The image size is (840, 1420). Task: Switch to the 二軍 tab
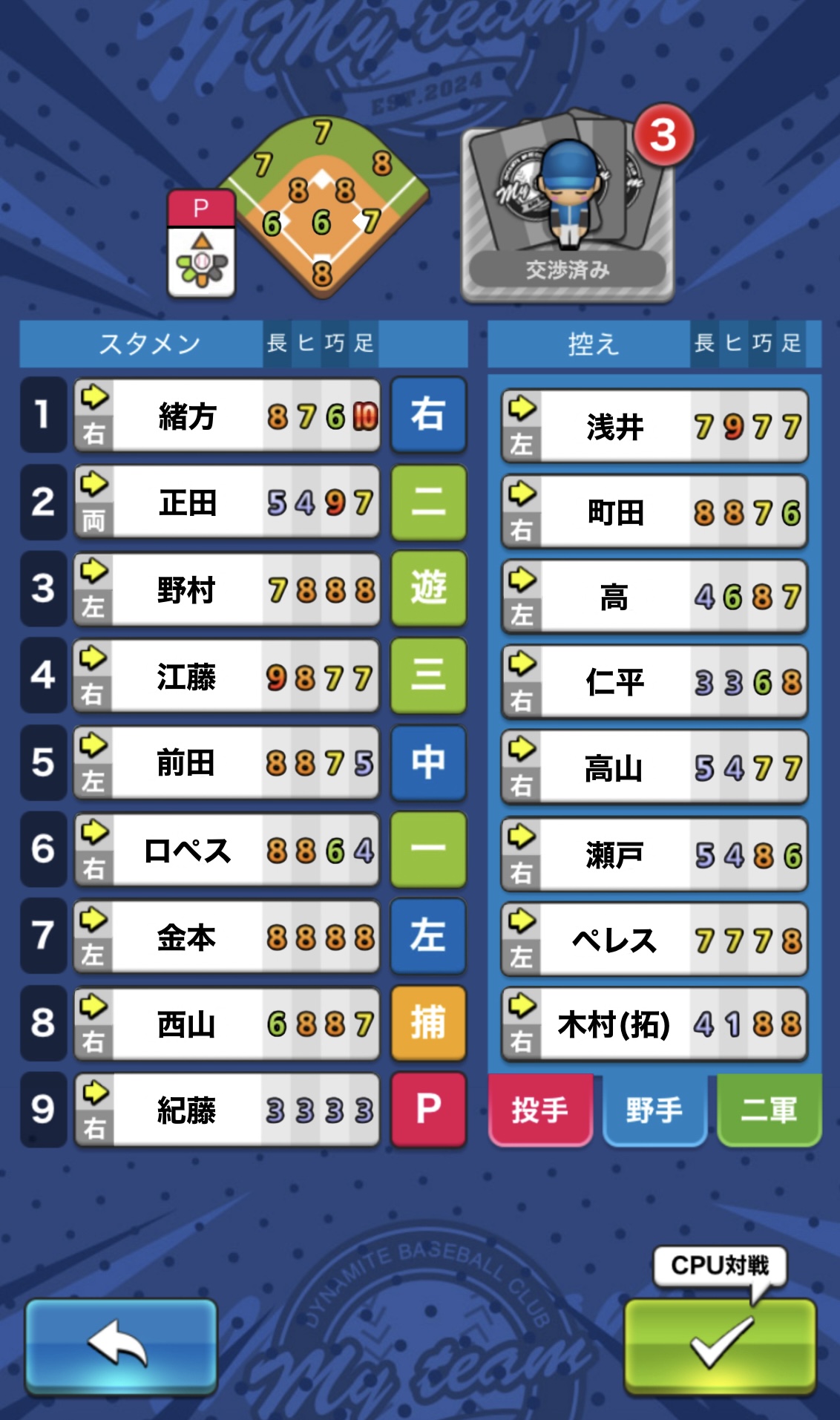(x=769, y=1110)
